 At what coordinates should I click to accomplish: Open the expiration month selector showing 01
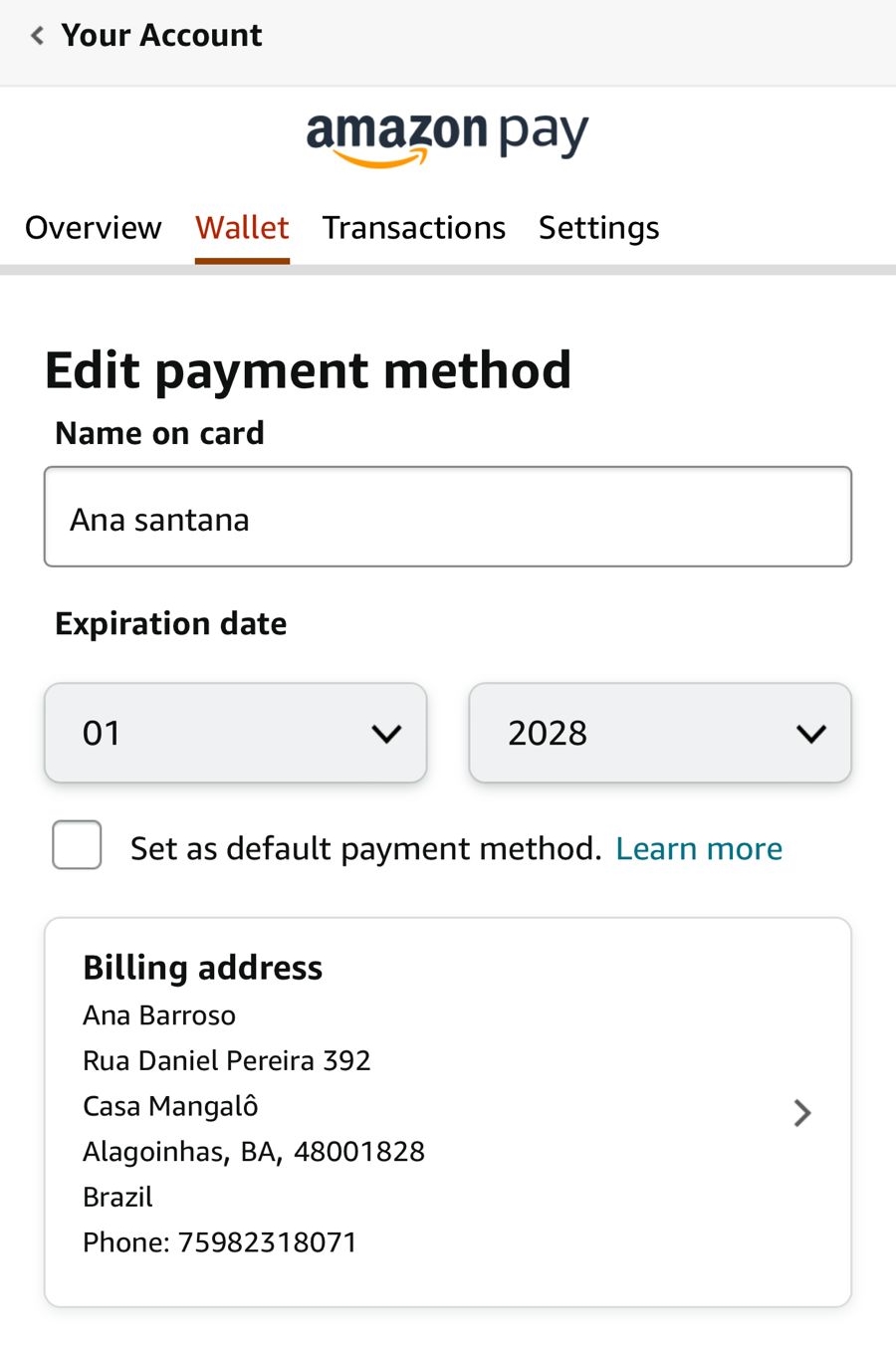pyautogui.click(x=235, y=733)
